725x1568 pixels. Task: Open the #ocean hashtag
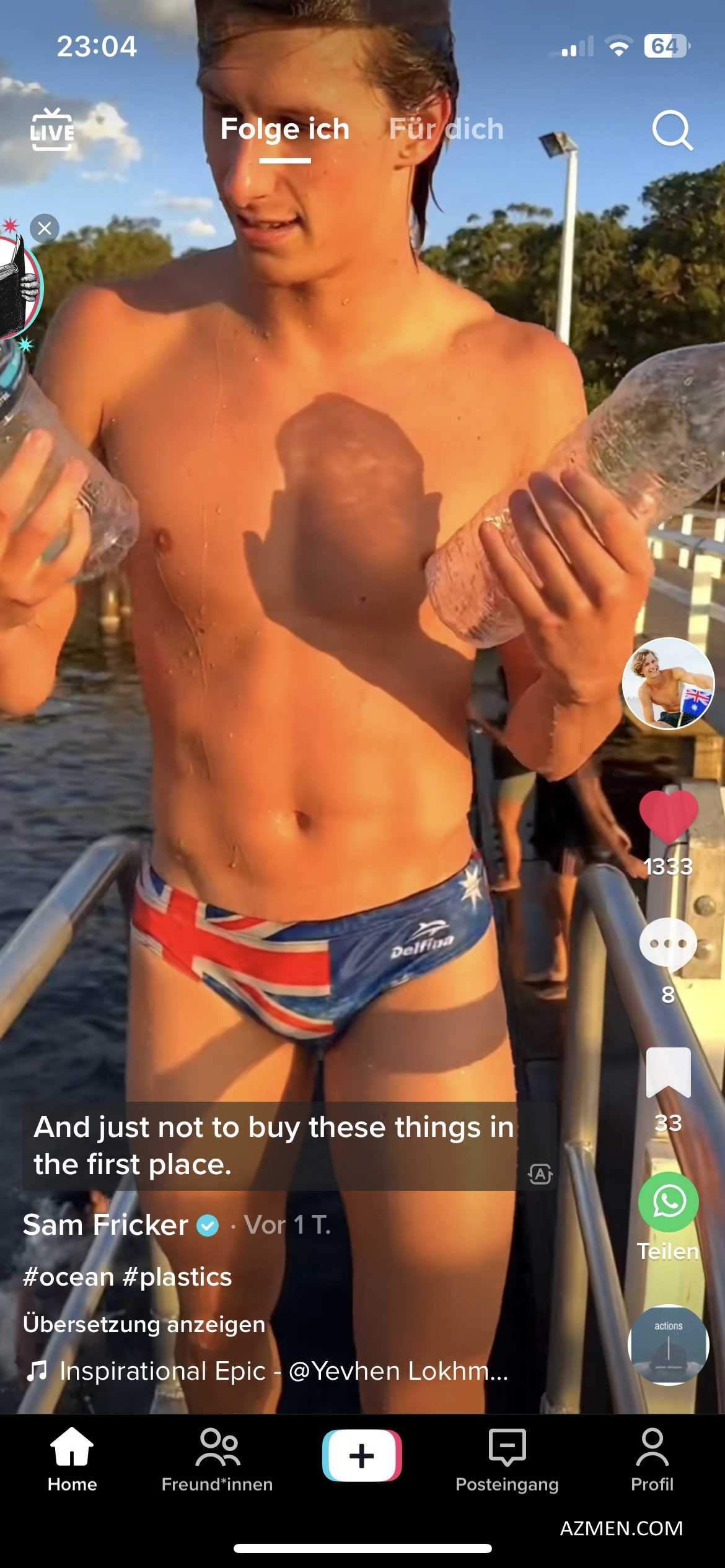click(x=69, y=1276)
